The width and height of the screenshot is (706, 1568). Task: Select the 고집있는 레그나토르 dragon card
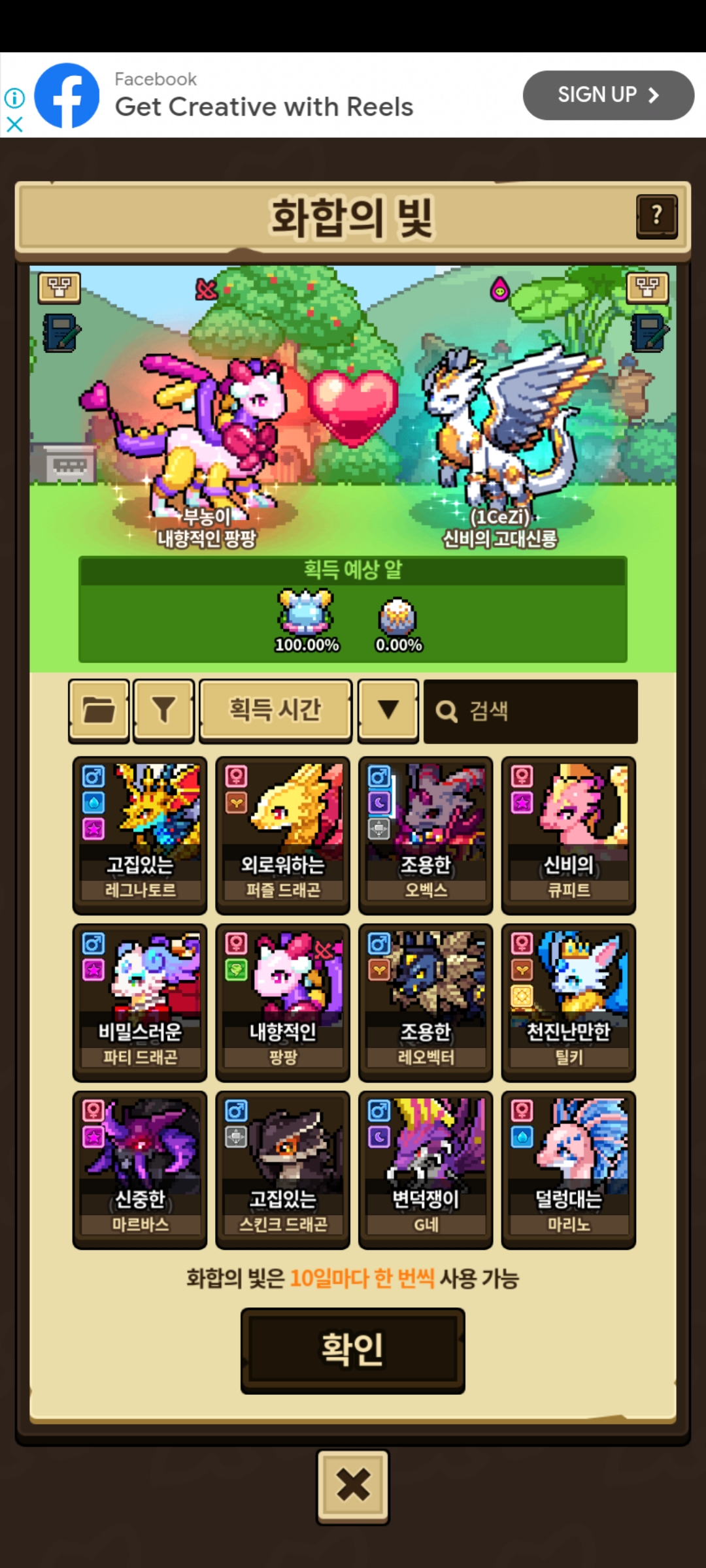tap(140, 835)
